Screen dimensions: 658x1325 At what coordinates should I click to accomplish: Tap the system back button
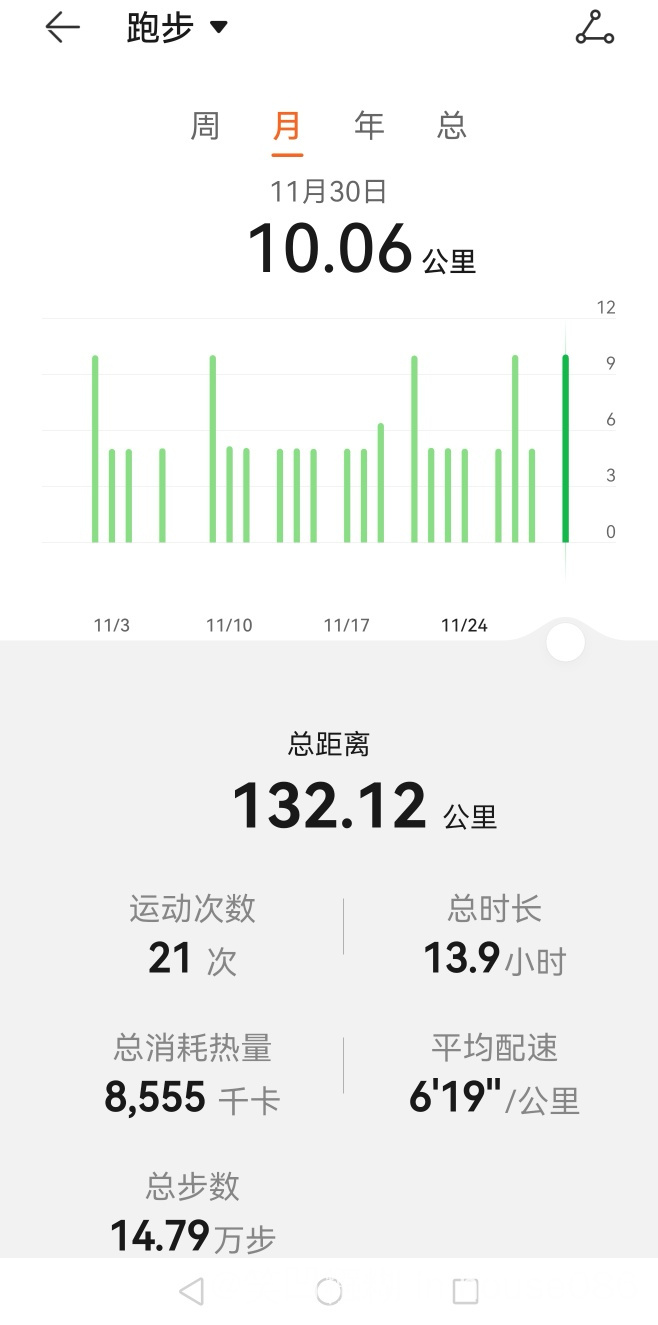[191, 1291]
